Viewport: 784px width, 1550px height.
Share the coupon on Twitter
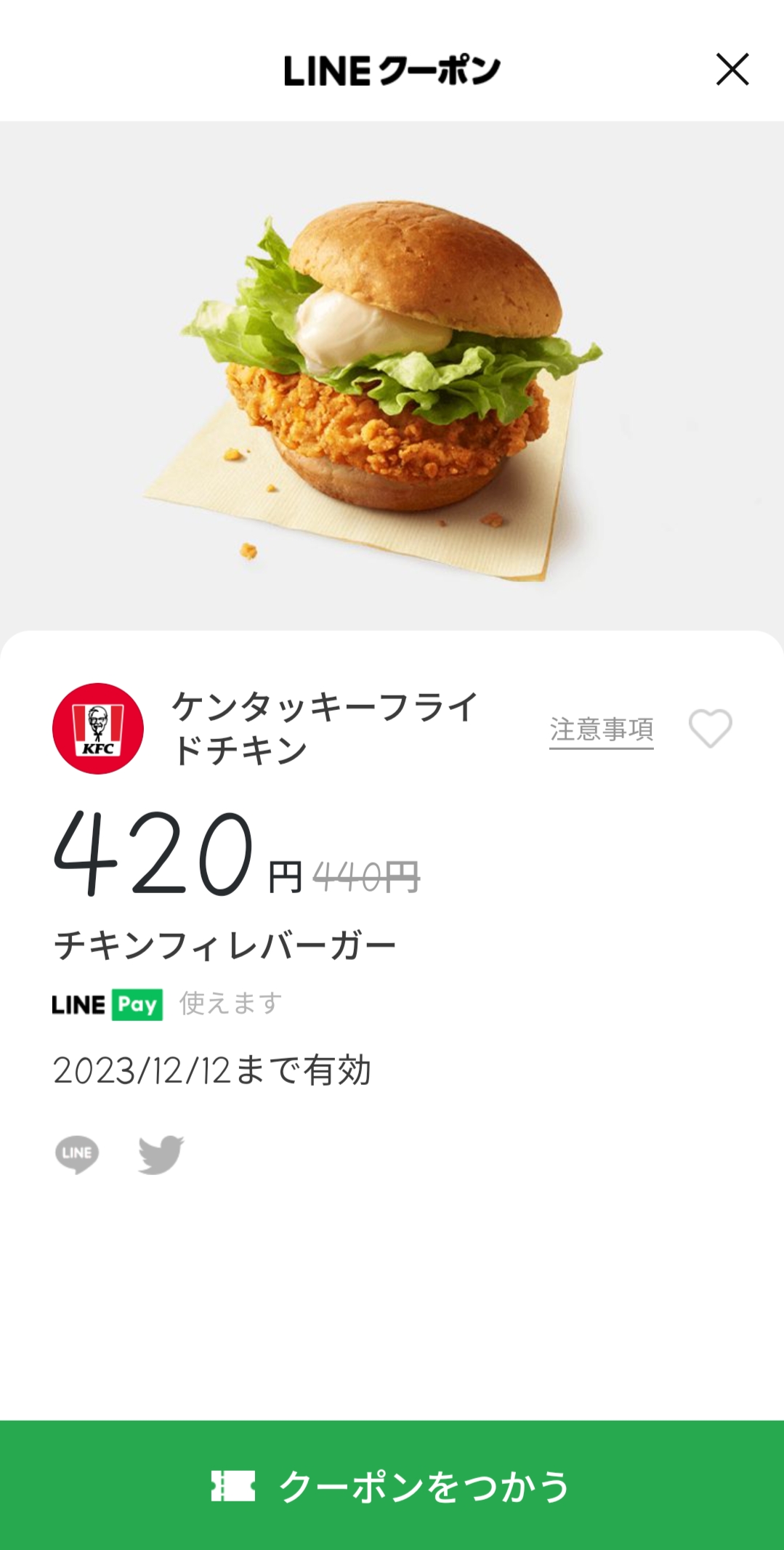click(x=161, y=1154)
